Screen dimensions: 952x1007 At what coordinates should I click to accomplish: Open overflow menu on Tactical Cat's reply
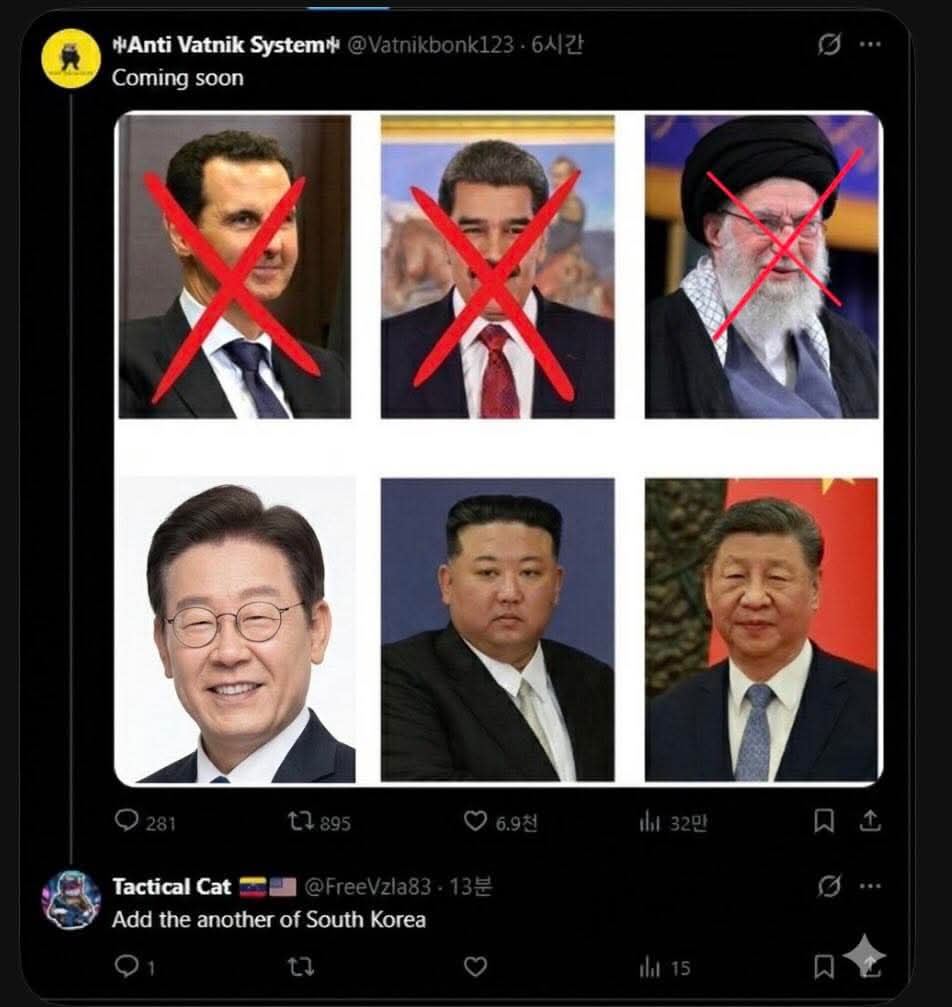870,886
